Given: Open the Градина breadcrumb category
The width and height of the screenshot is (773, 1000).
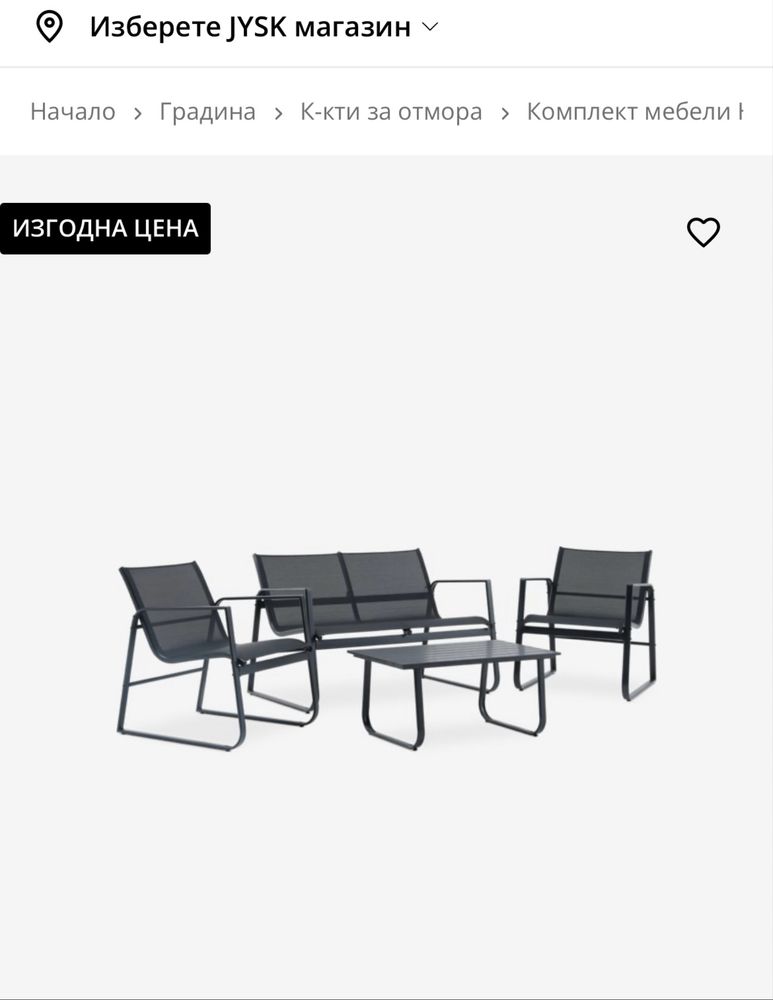Looking at the screenshot, I should tap(207, 112).
